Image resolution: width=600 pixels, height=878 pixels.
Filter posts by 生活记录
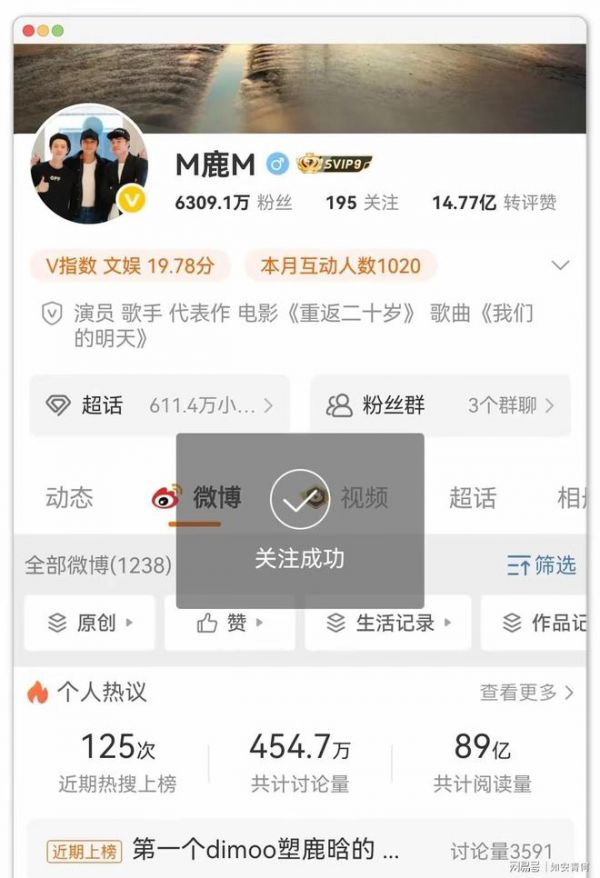pyautogui.click(x=387, y=623)
